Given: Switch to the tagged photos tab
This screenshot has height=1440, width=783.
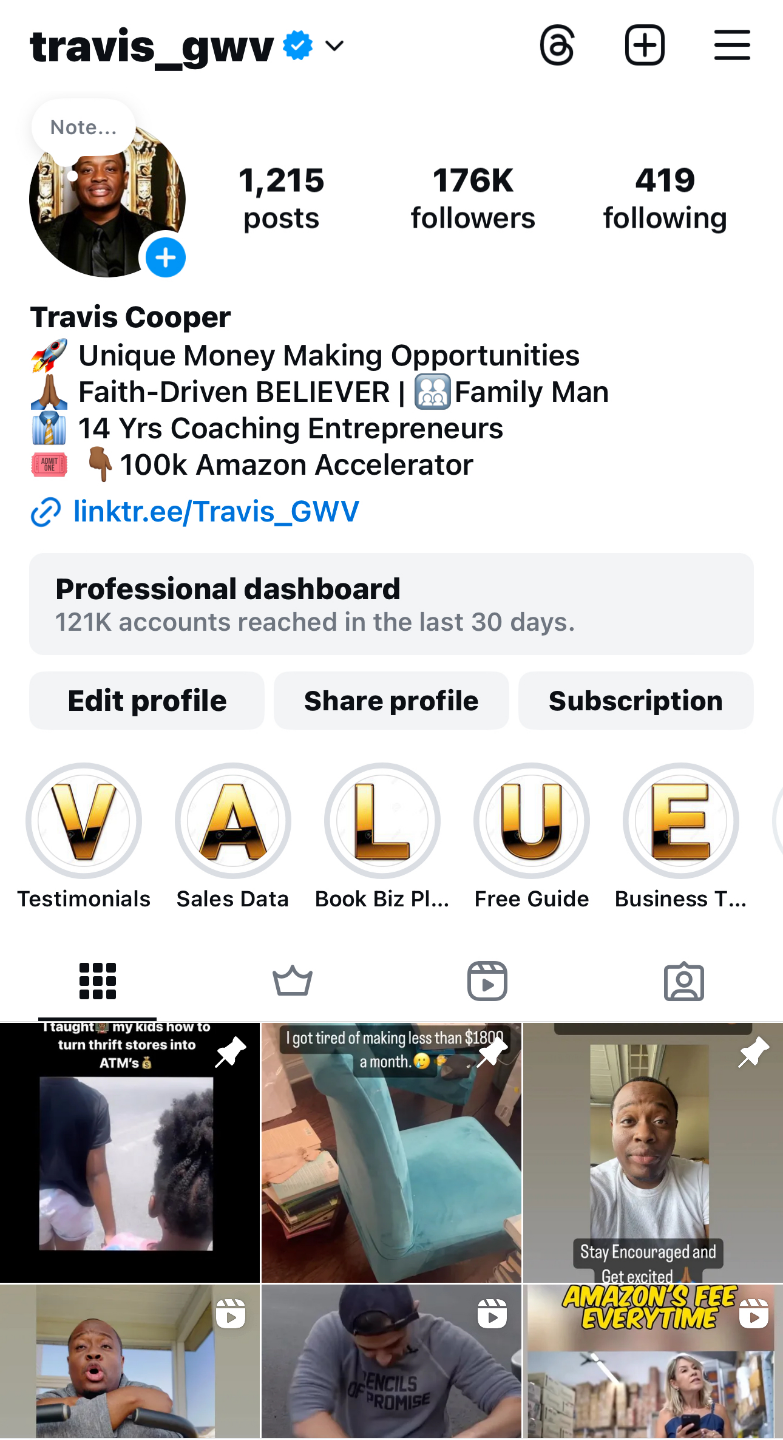Looking at the screenshot, I should tap(684, 982).
